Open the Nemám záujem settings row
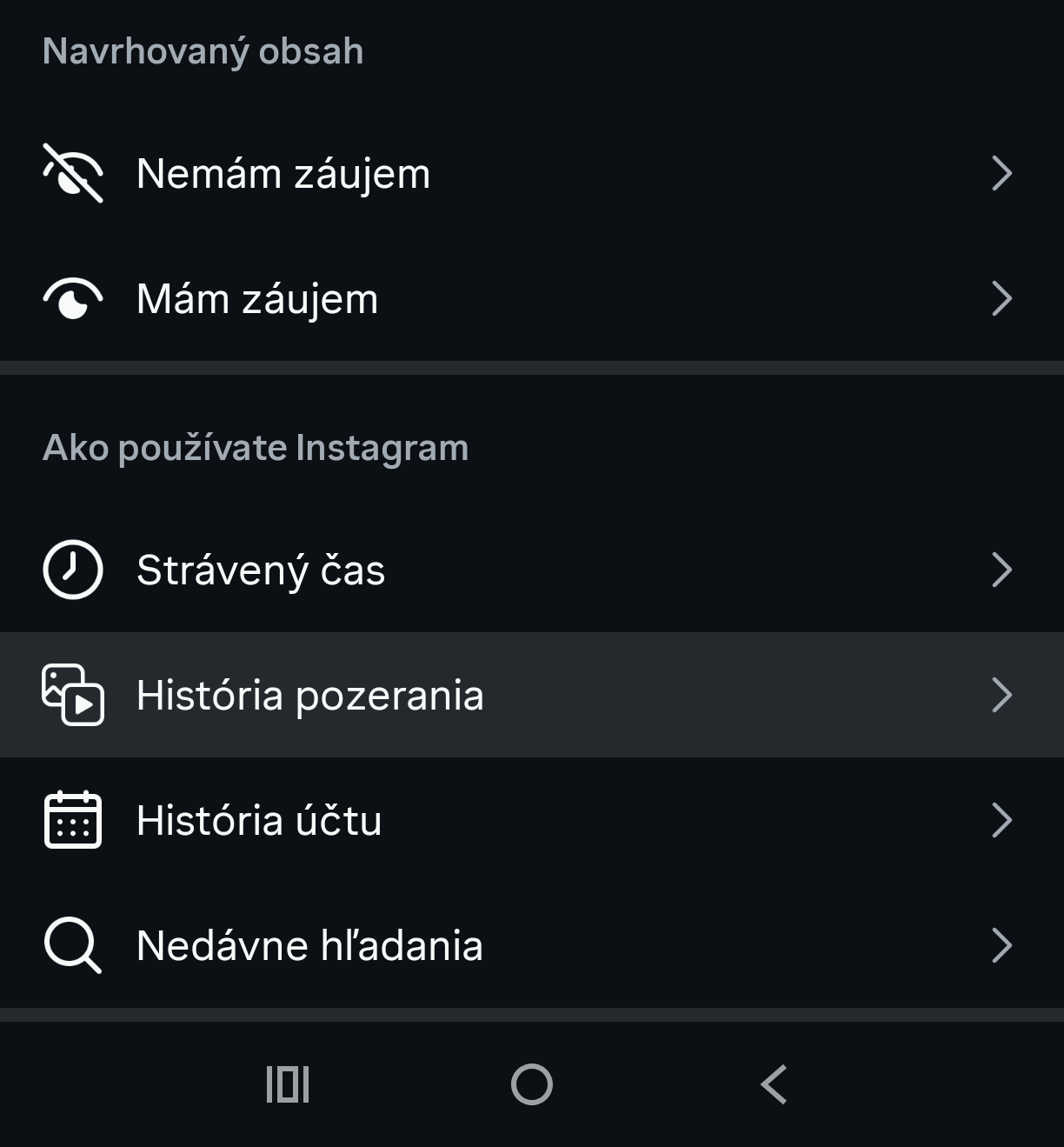 (x=530, y=174)
